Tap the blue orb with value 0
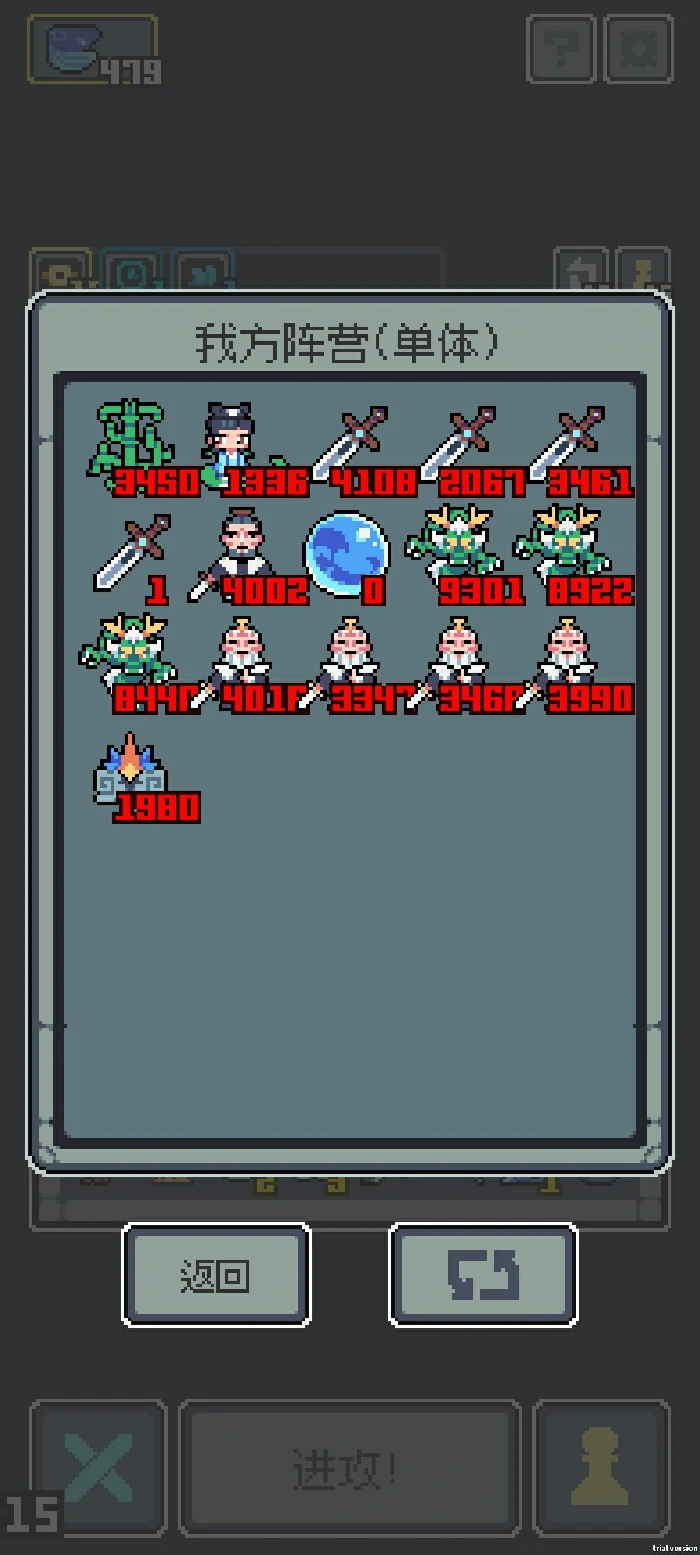This screenshot has width=700, height=1555. (347, 555)
